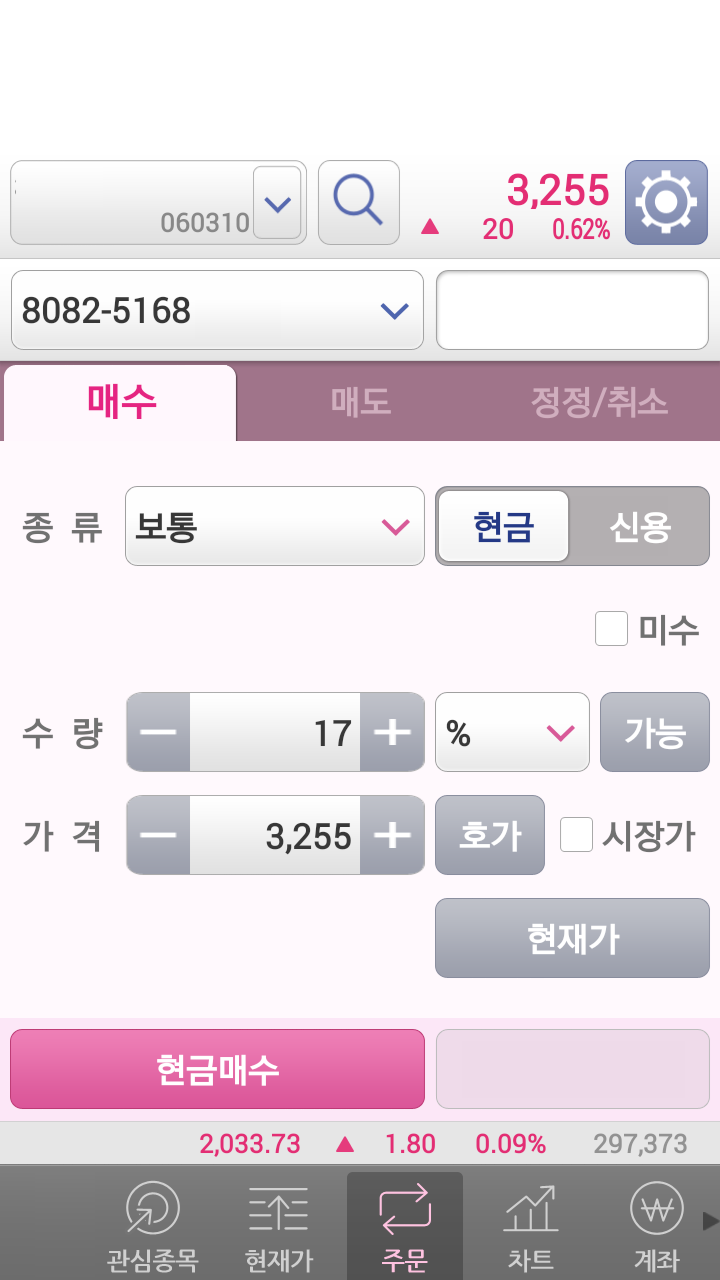This screenshot has height=1280, width=720.
Task: Switch payment type to 신용
Action: (641, 526)
